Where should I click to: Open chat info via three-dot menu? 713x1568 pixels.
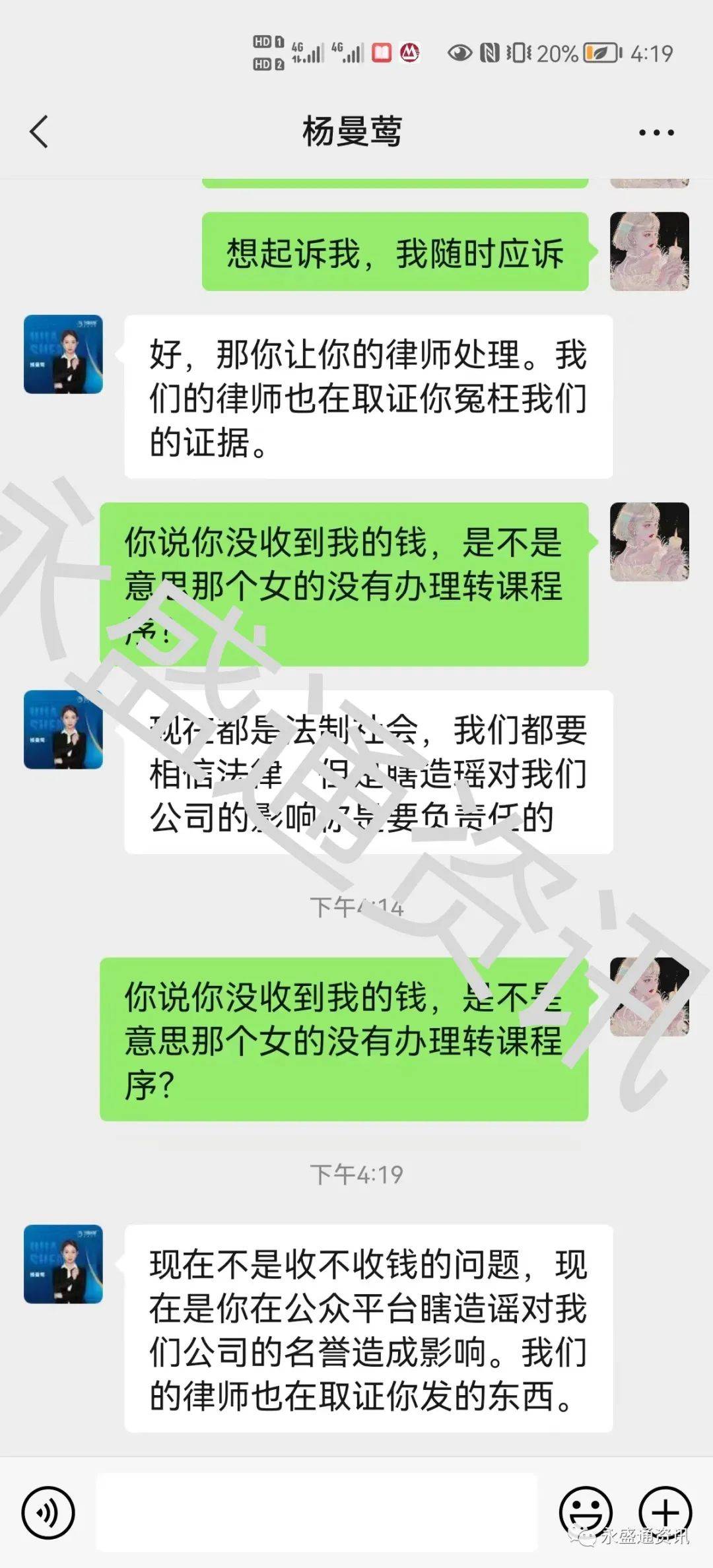point(656,133)
